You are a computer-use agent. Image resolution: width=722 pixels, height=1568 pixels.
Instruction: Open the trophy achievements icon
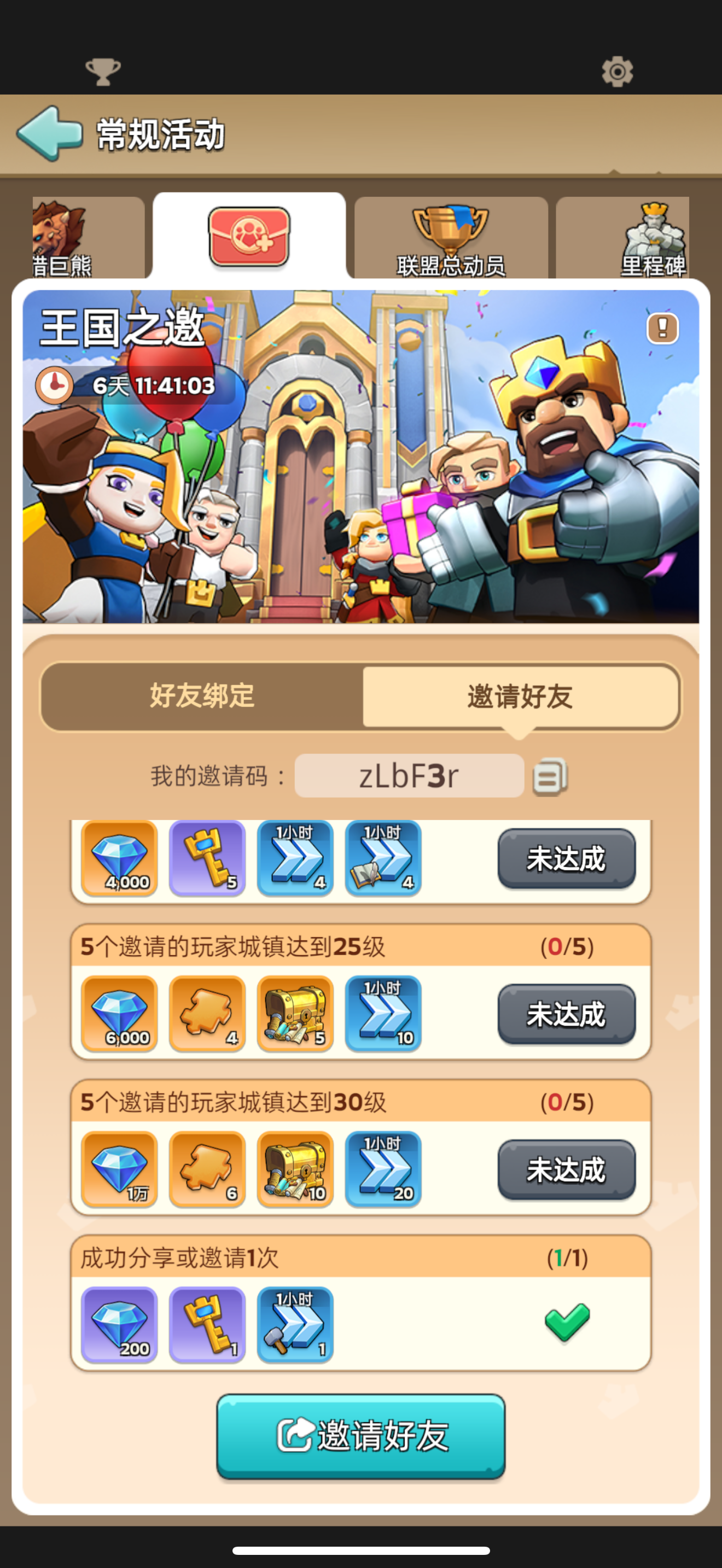[x=103, y=72]
